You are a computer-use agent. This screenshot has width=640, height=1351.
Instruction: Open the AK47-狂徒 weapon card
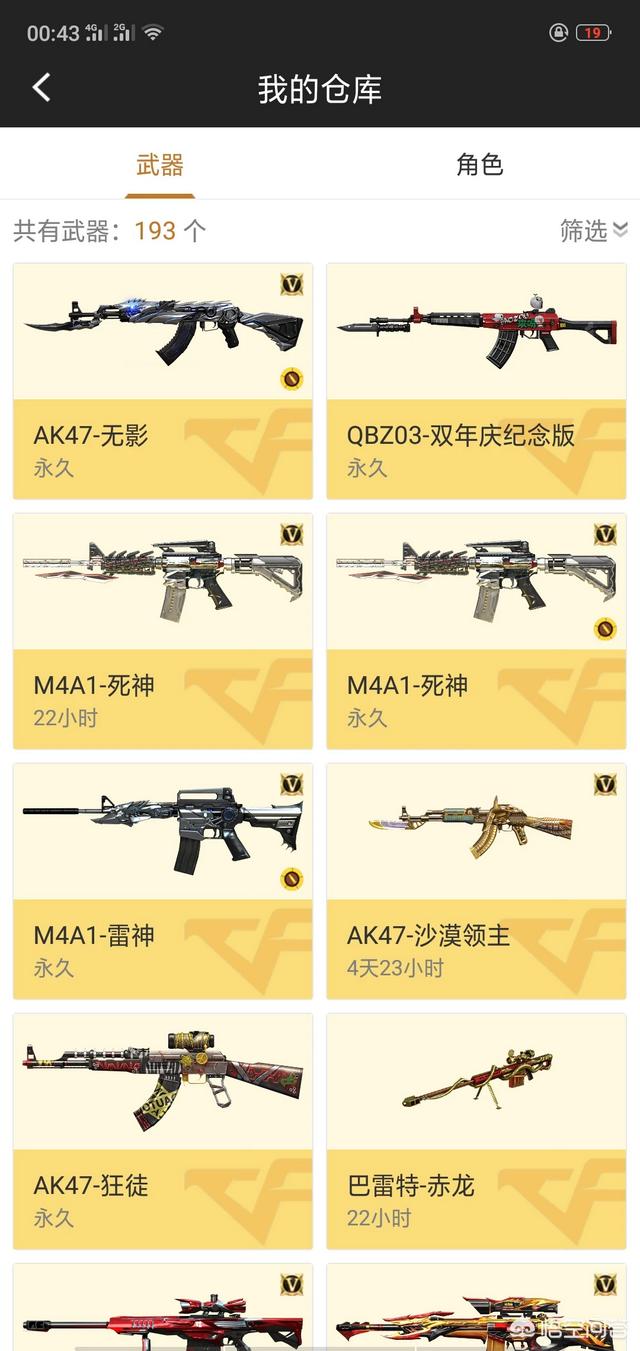pyautogui.click(x=163, y=1131)
